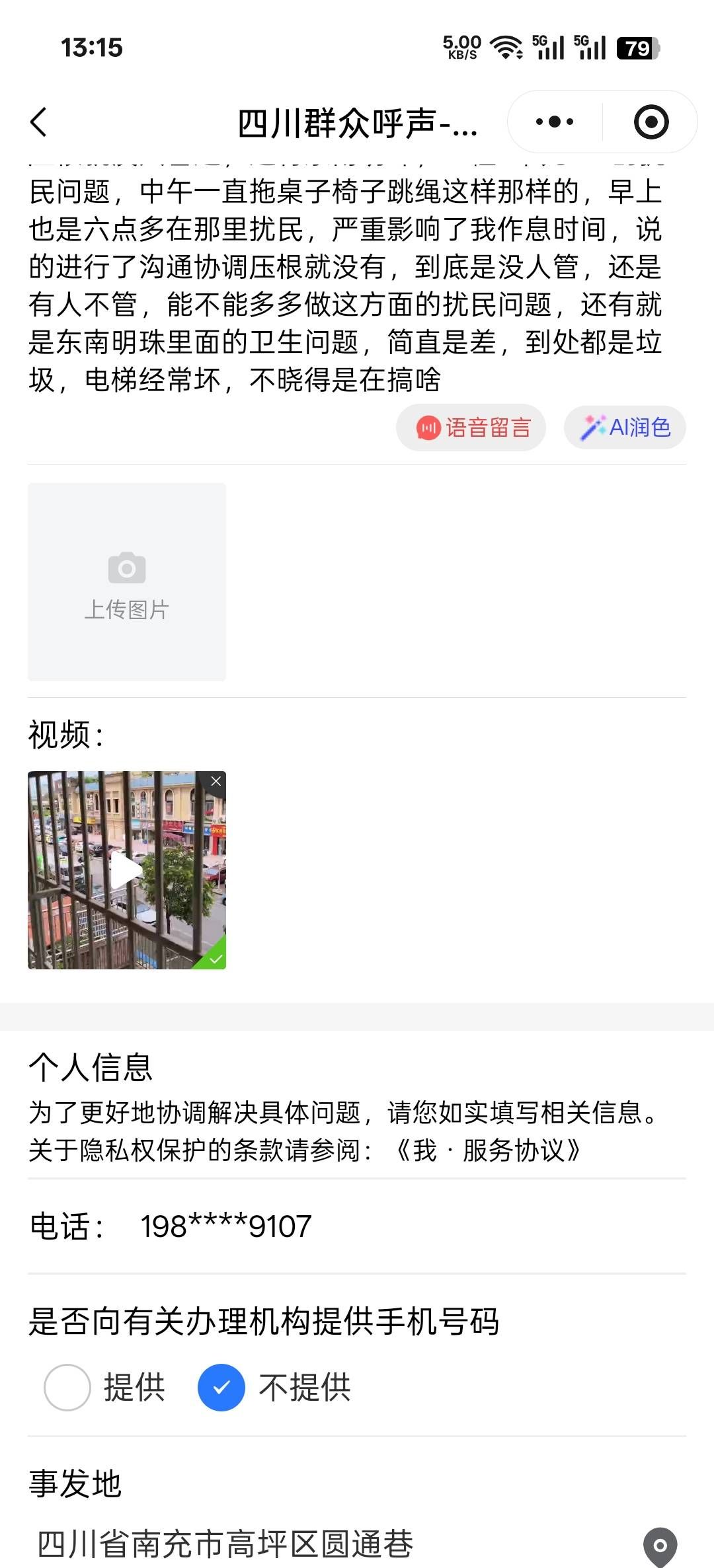Edit the complaint description text
The image size is (714, 1568).
(344, 285)
